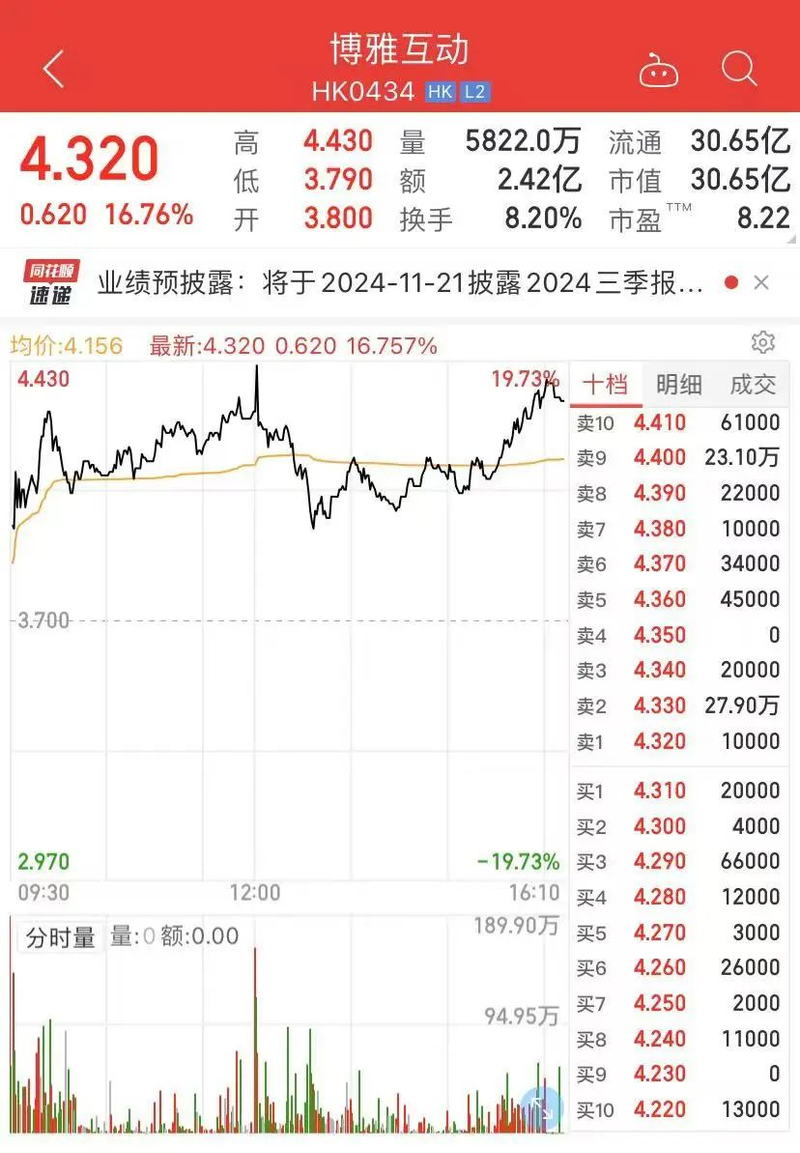Tap the back arrow to exit the quote page
Image resolution: width=800 pixels, height=1153 pixels.
coord(50,69)
